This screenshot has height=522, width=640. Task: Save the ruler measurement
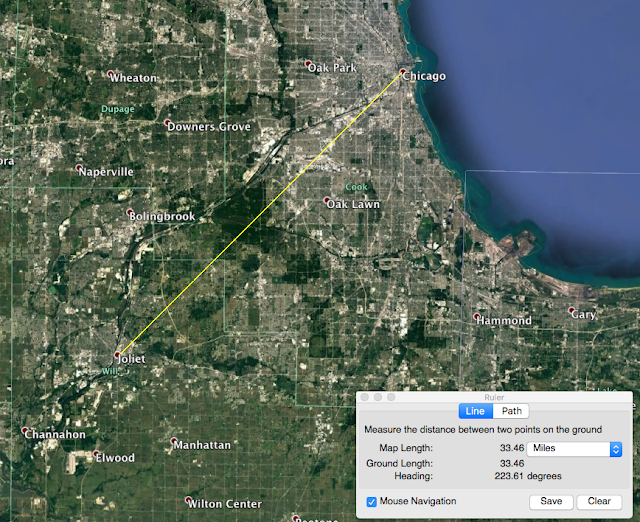(x=550, y=501)
